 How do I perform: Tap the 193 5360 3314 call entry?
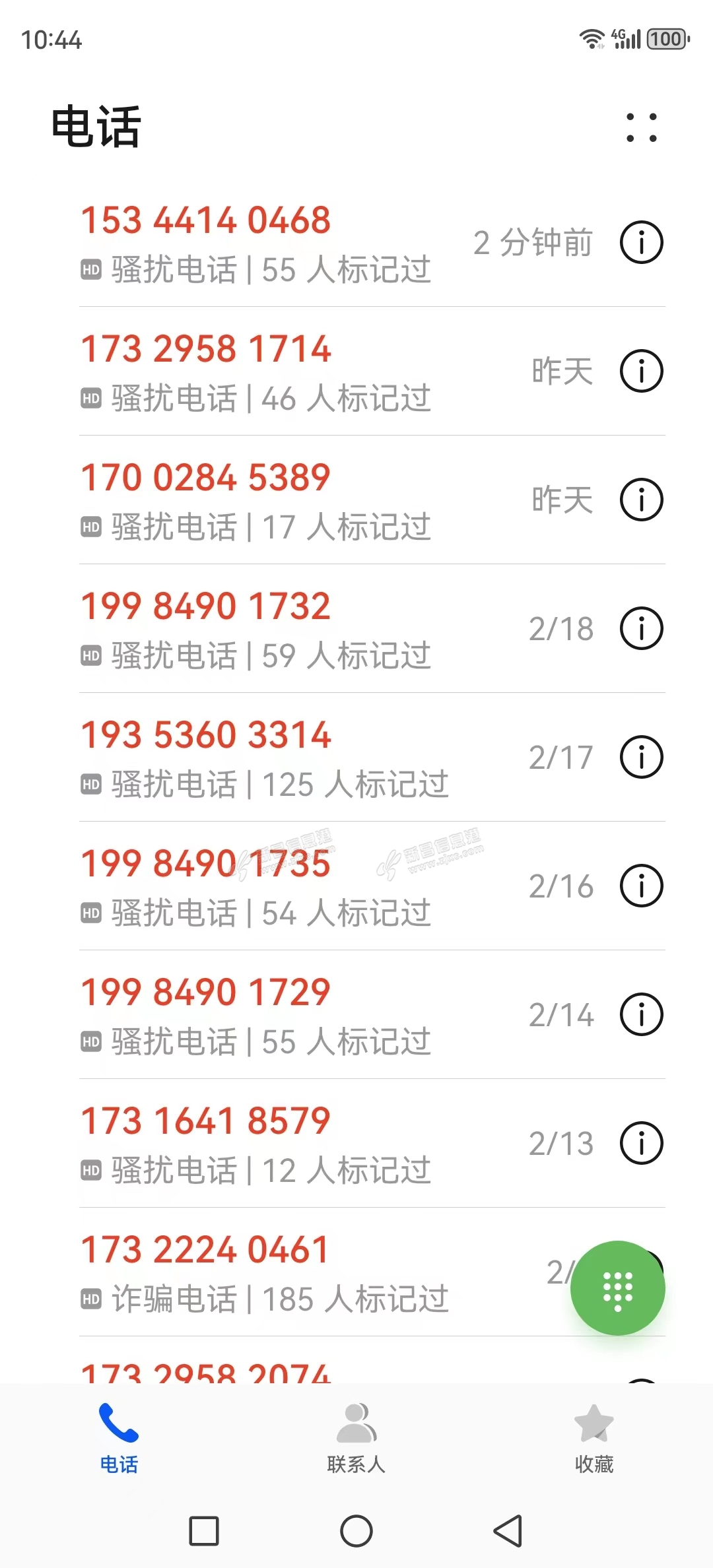[264, 757]
